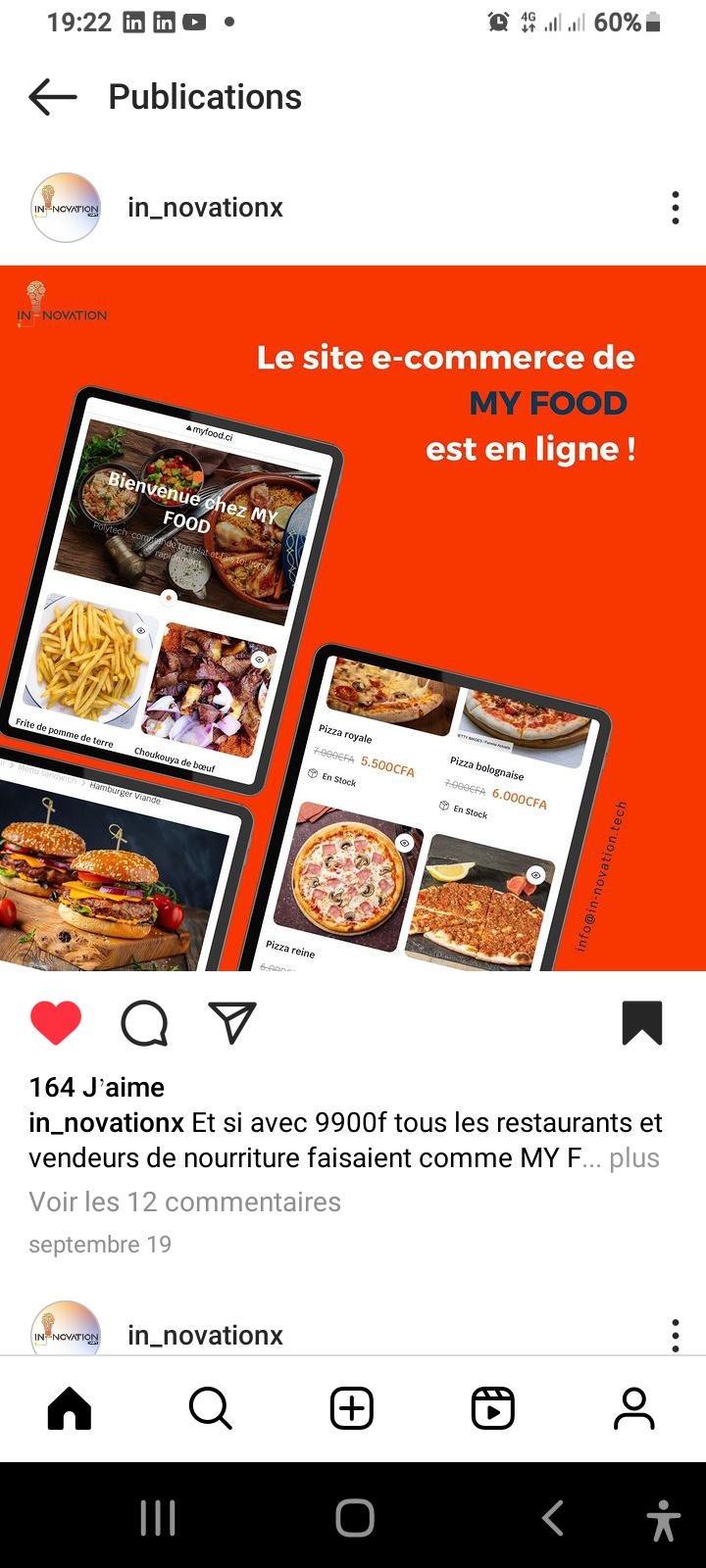Remove the post from saved bookmarks
Viewport: 706px width, 1568px height.
coord(642,1023)
